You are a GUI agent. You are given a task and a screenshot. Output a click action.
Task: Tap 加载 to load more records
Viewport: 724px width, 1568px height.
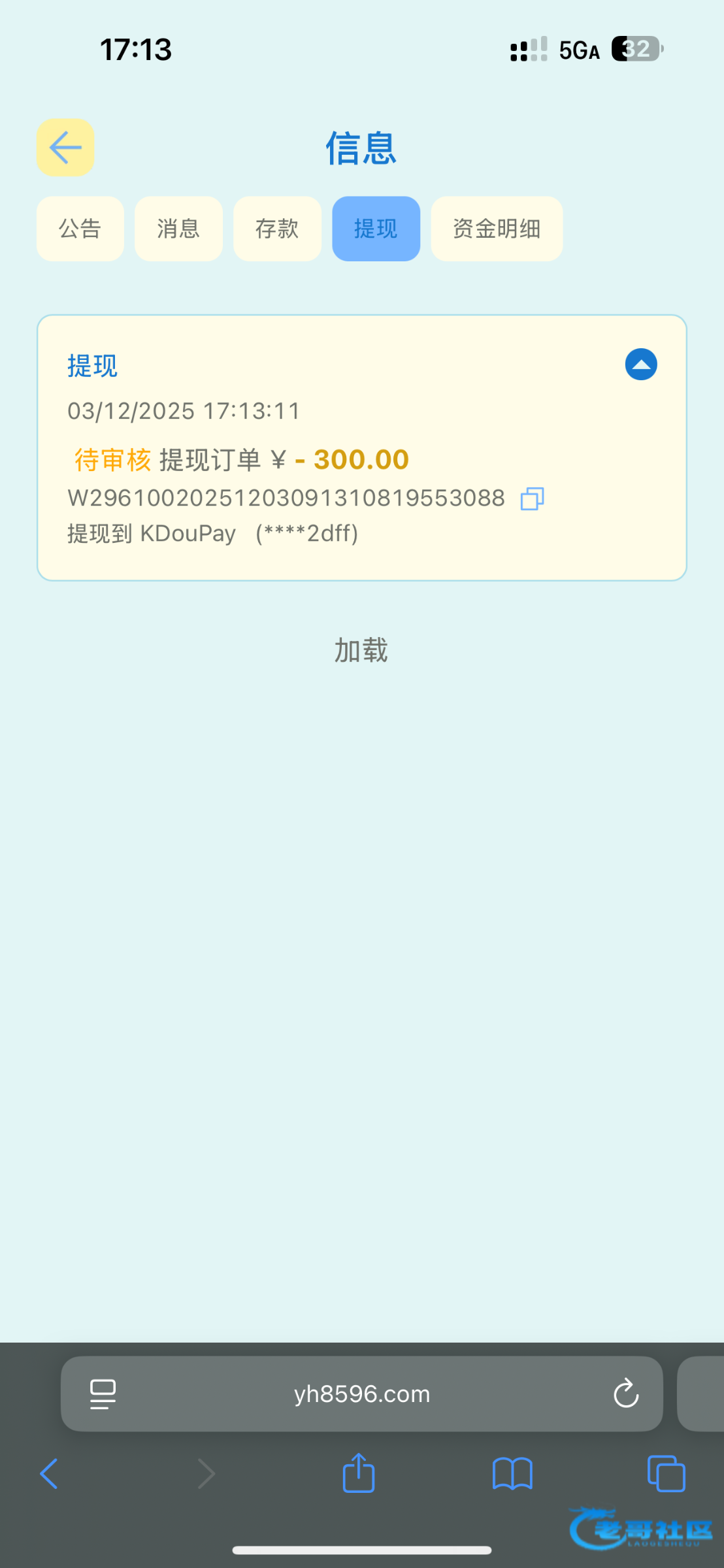[361, 650]
